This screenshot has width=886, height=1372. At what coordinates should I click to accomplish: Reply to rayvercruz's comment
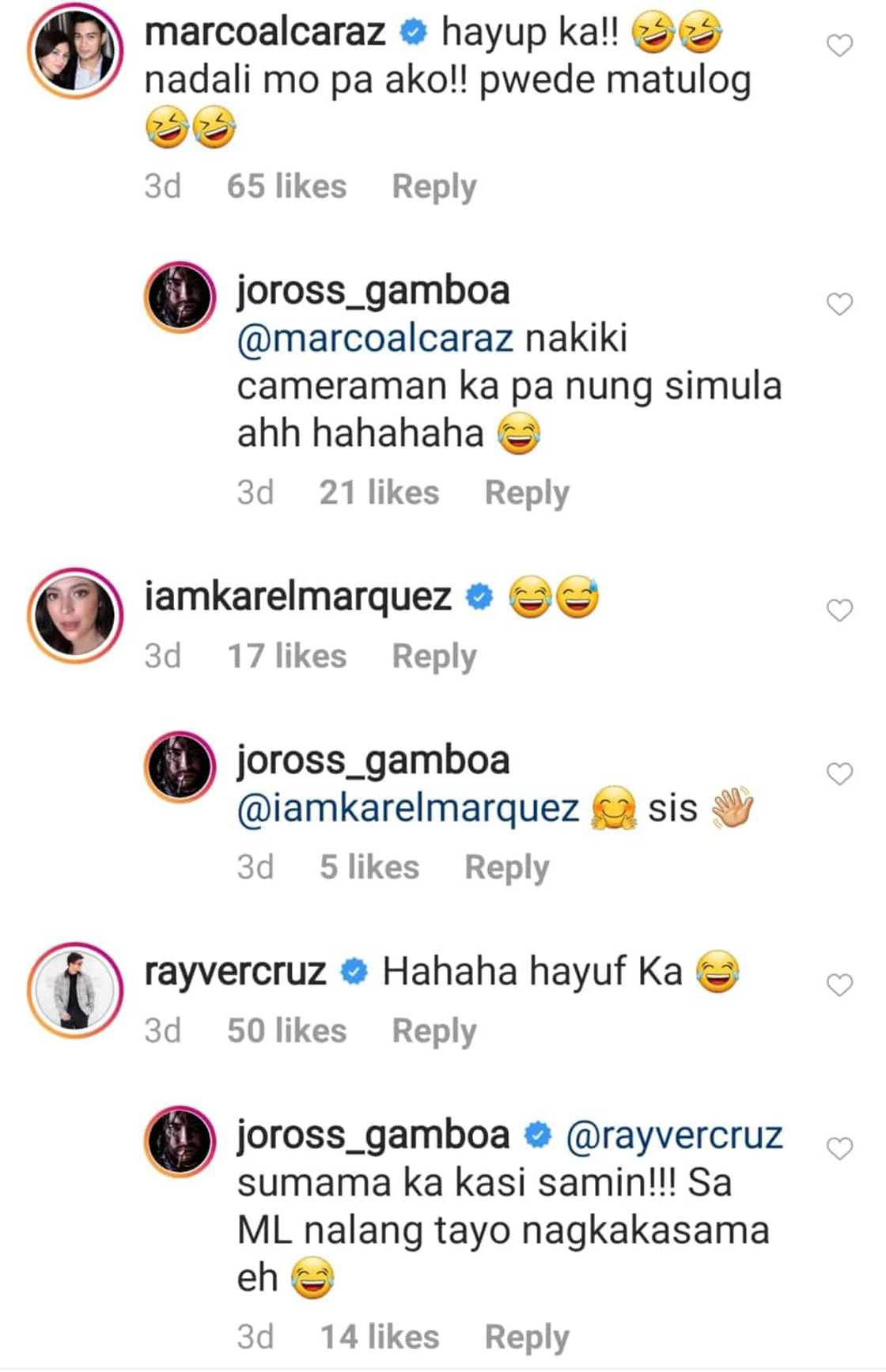pos(434,1032)
